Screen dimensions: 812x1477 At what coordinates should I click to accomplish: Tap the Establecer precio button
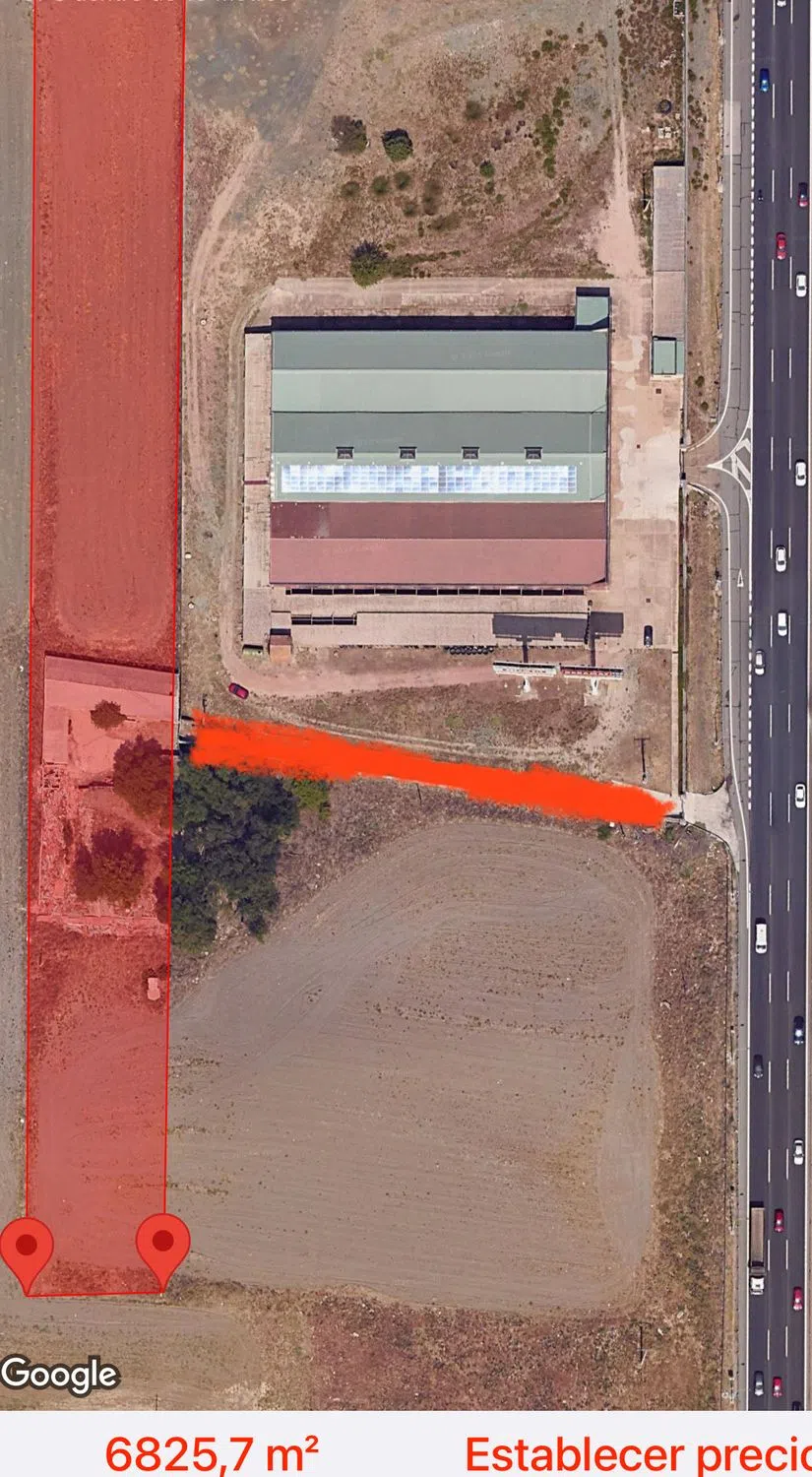640,1454
